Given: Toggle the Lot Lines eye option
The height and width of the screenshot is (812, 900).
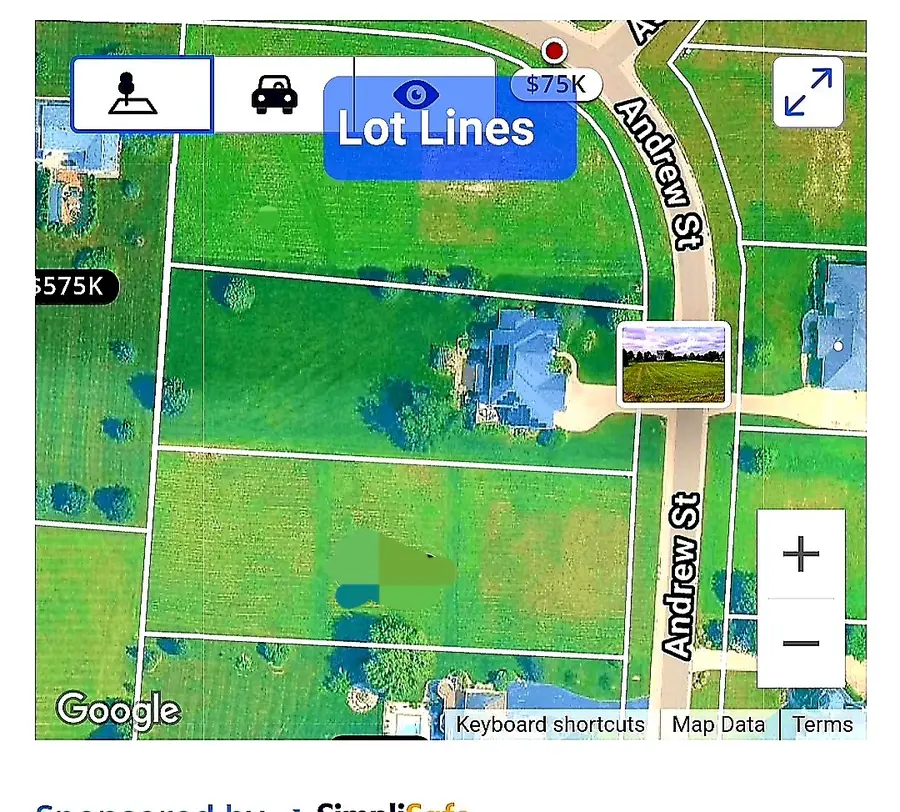Looking at the screenshot, I should point(417,95).
